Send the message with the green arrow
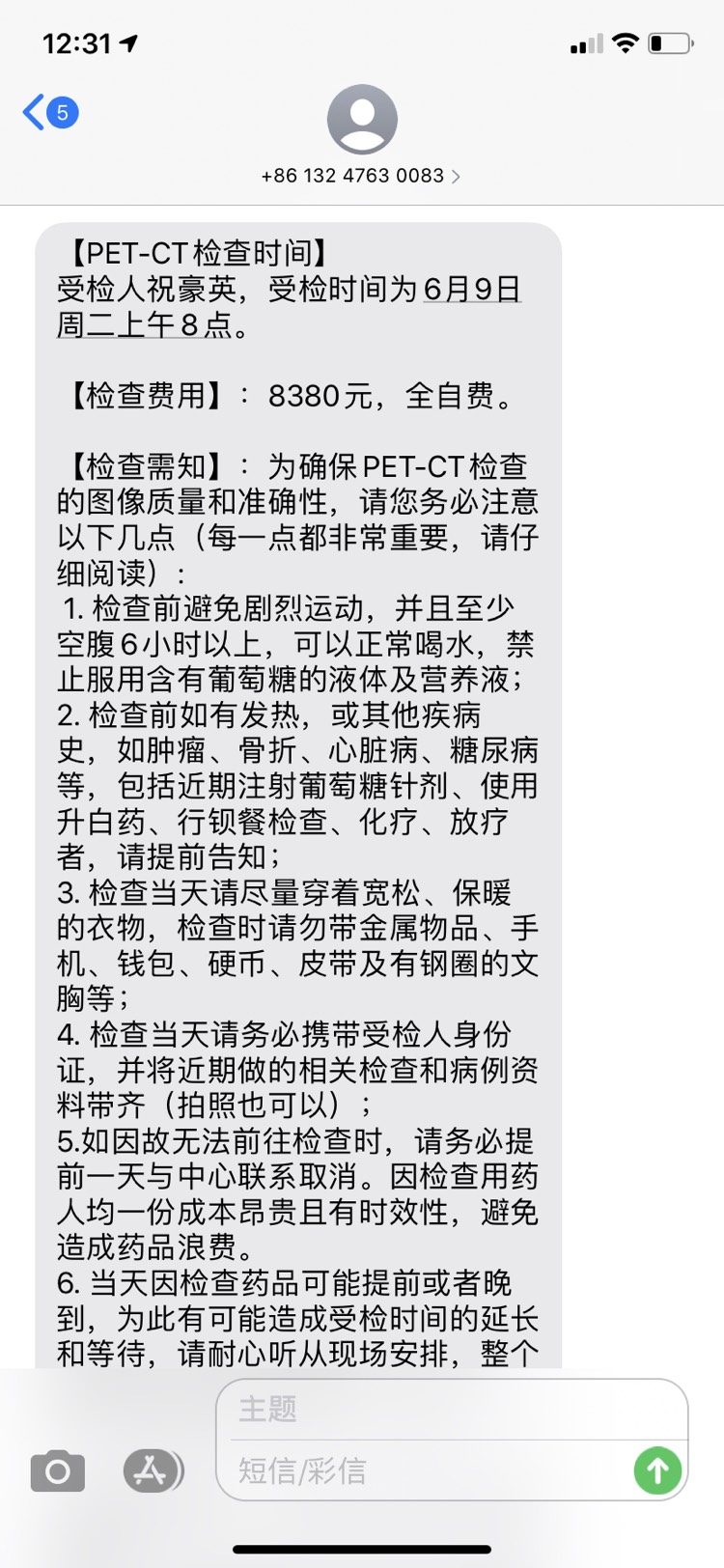The image size is (724, 1568). click(x=657, y=1470)
